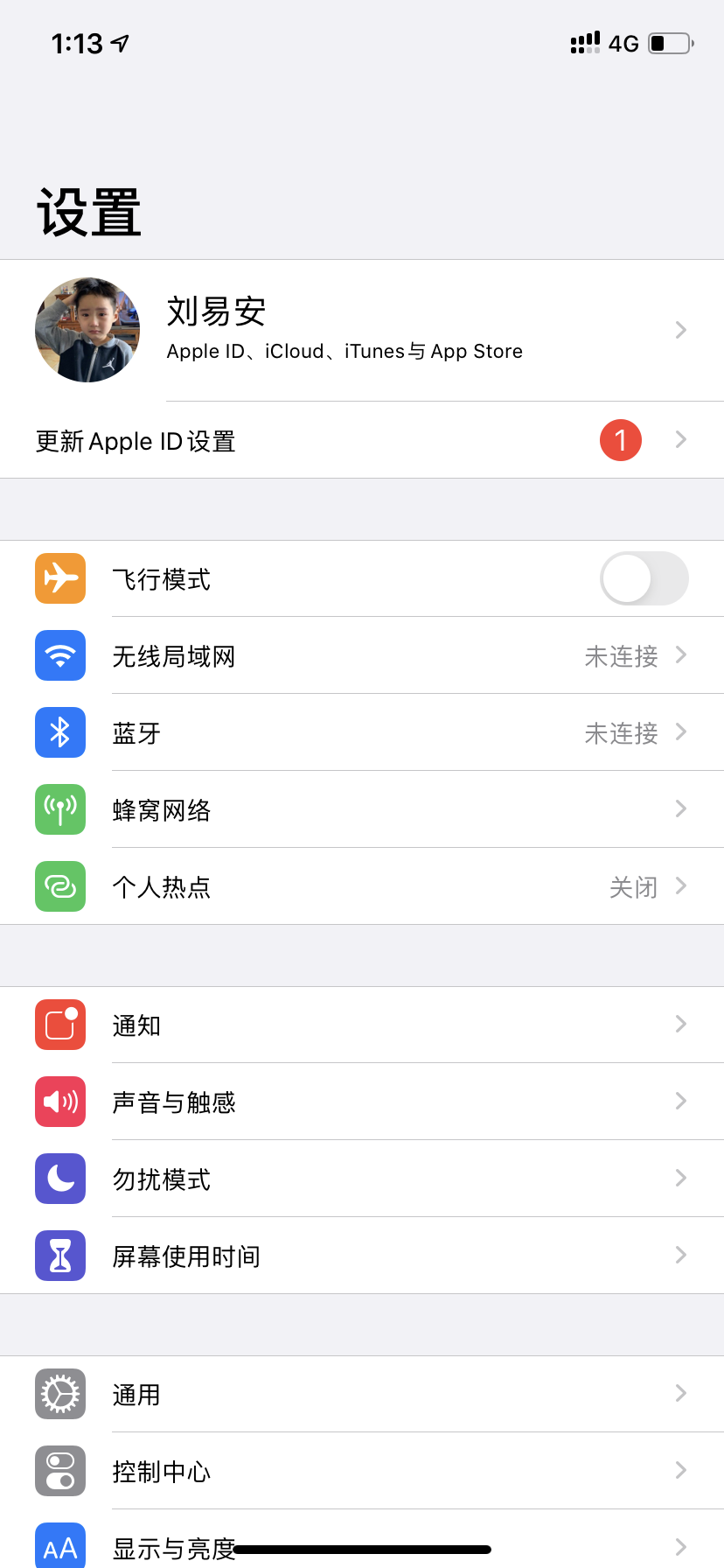Open the 刘易安 Apple ID profile

[x=362, y=331]
